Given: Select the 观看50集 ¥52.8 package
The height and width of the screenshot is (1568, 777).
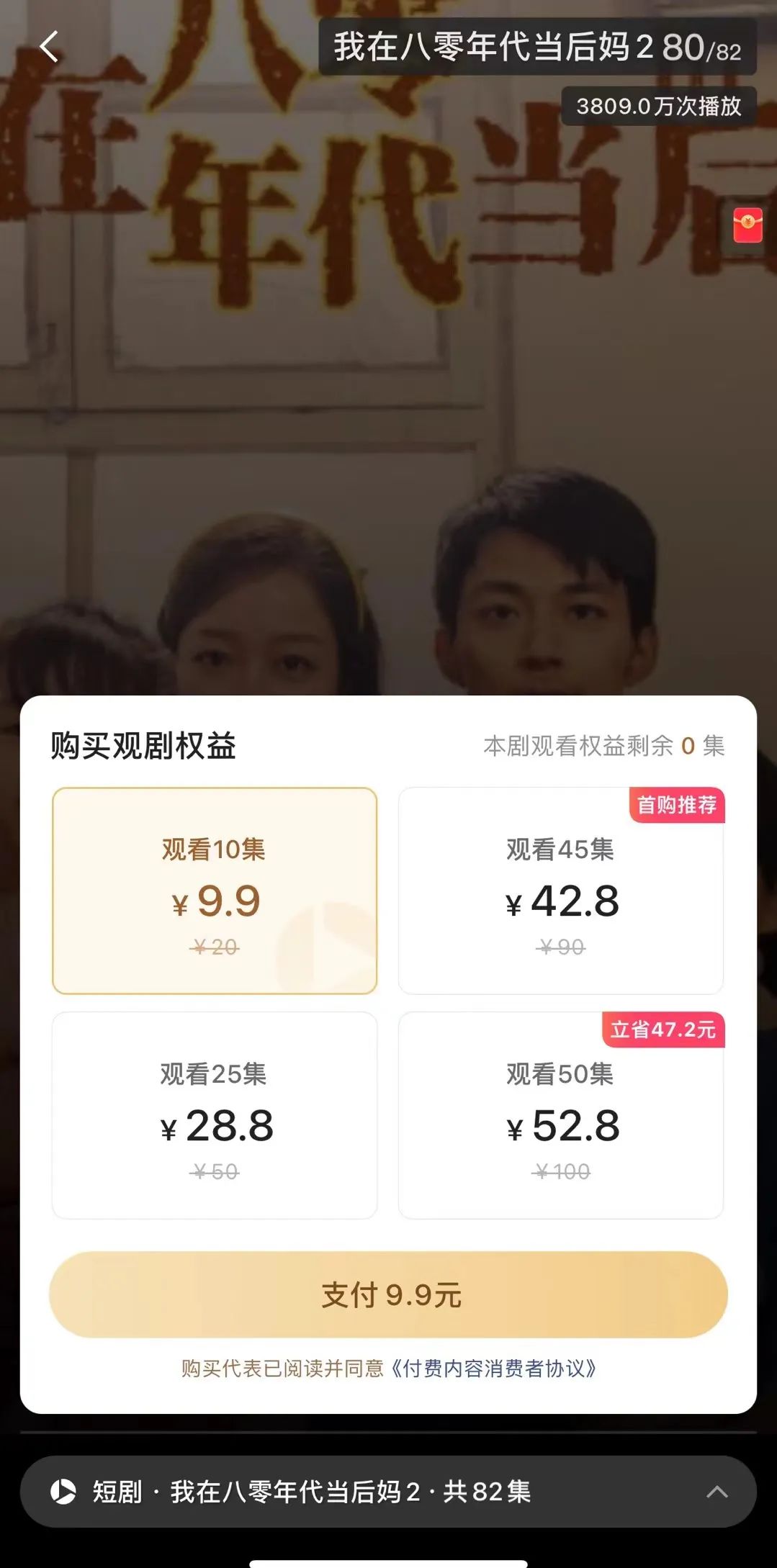Looking at the screenshot, I should click(560, 1115).
